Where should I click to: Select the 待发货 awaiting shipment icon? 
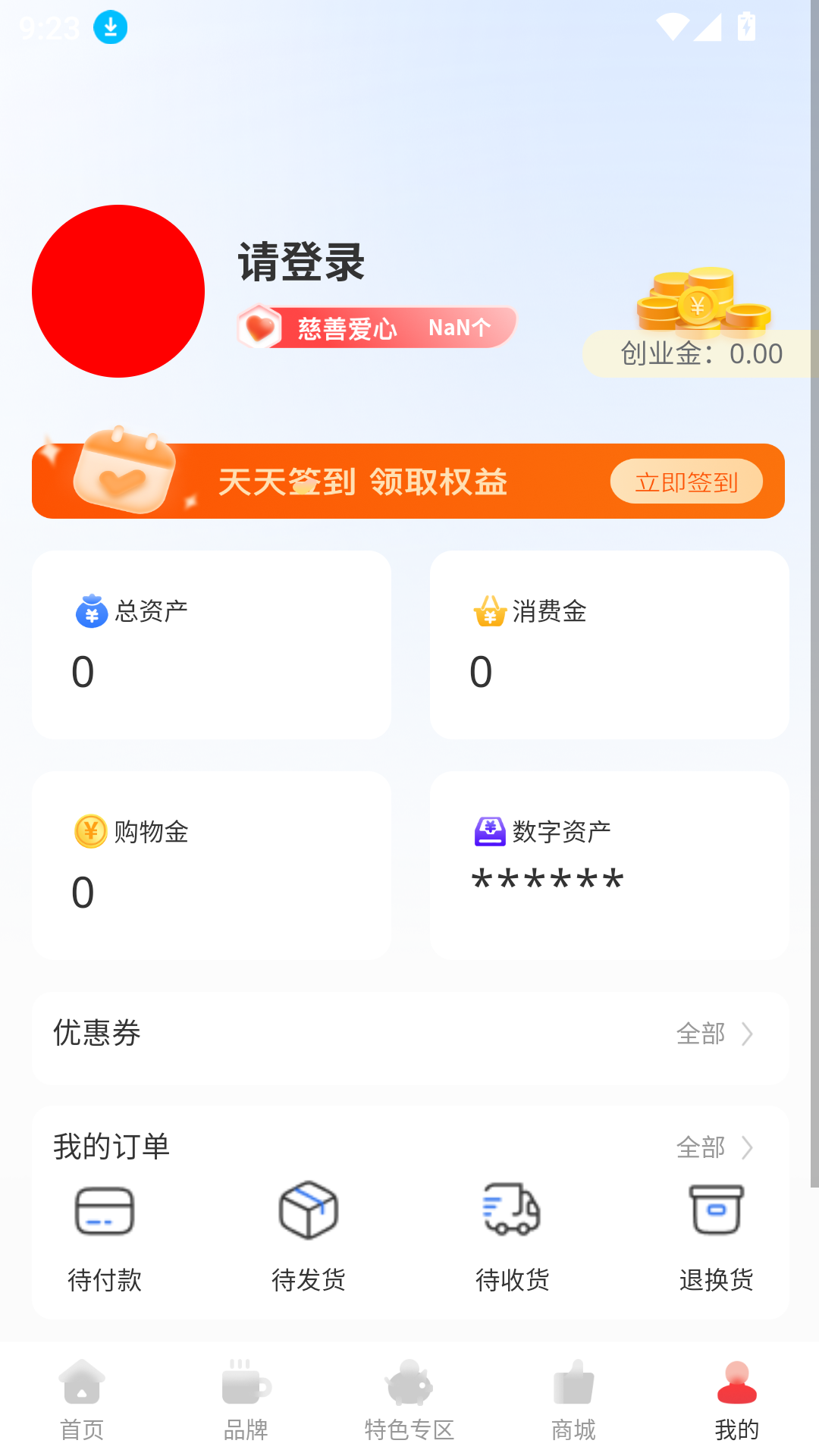coord(309,1211)
